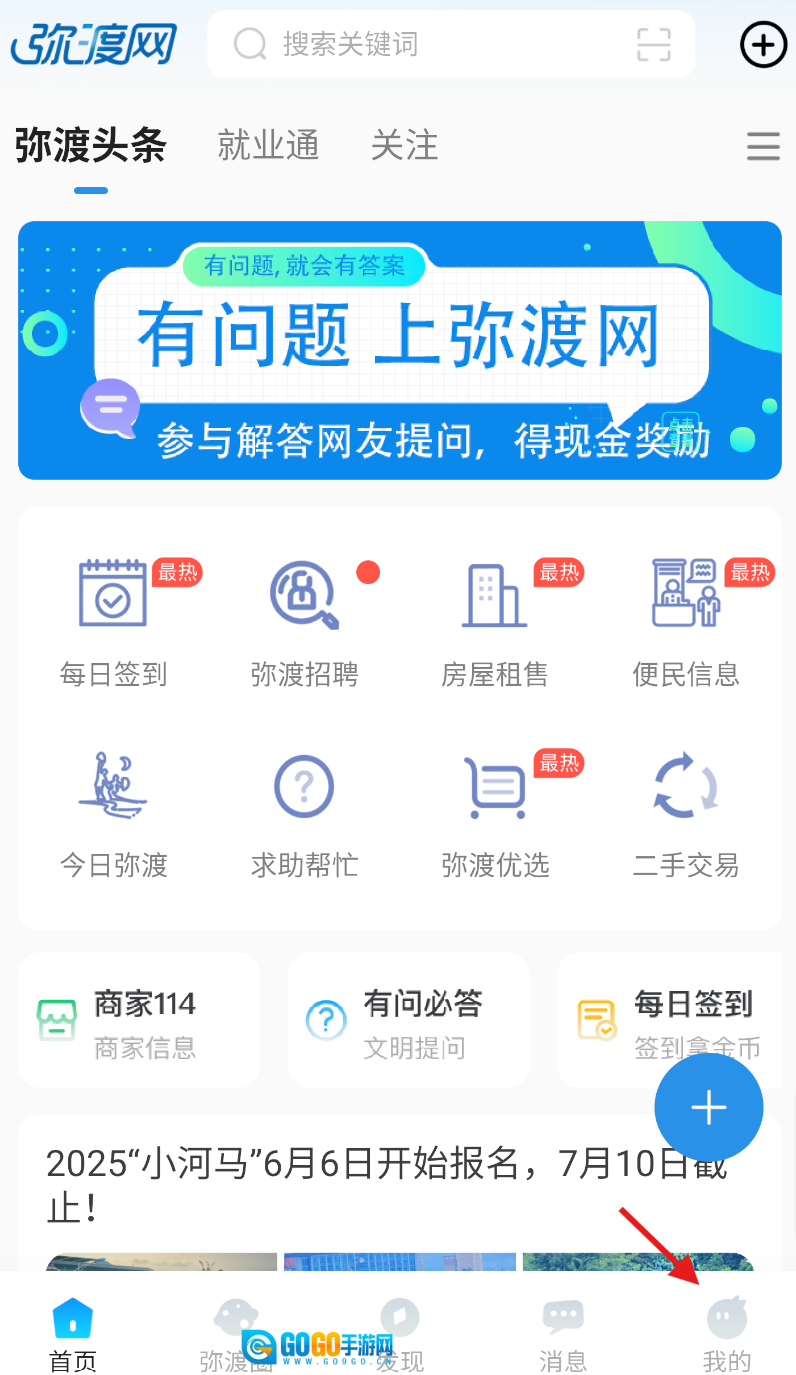Open the 有问必答 card
The height and width of the screenshot is (1375, 796).
pyautogui.click(x=408, y=1020)
